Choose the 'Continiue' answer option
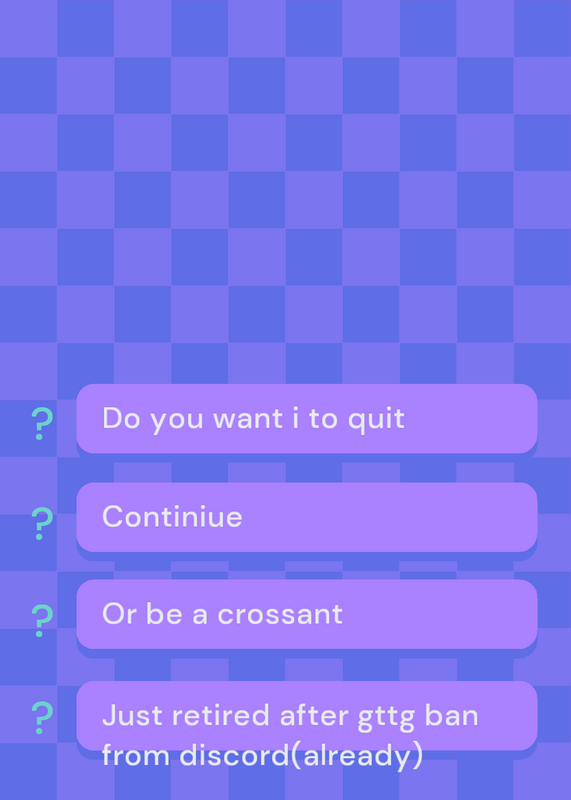571x800 pixels. [x=307, y=517]
